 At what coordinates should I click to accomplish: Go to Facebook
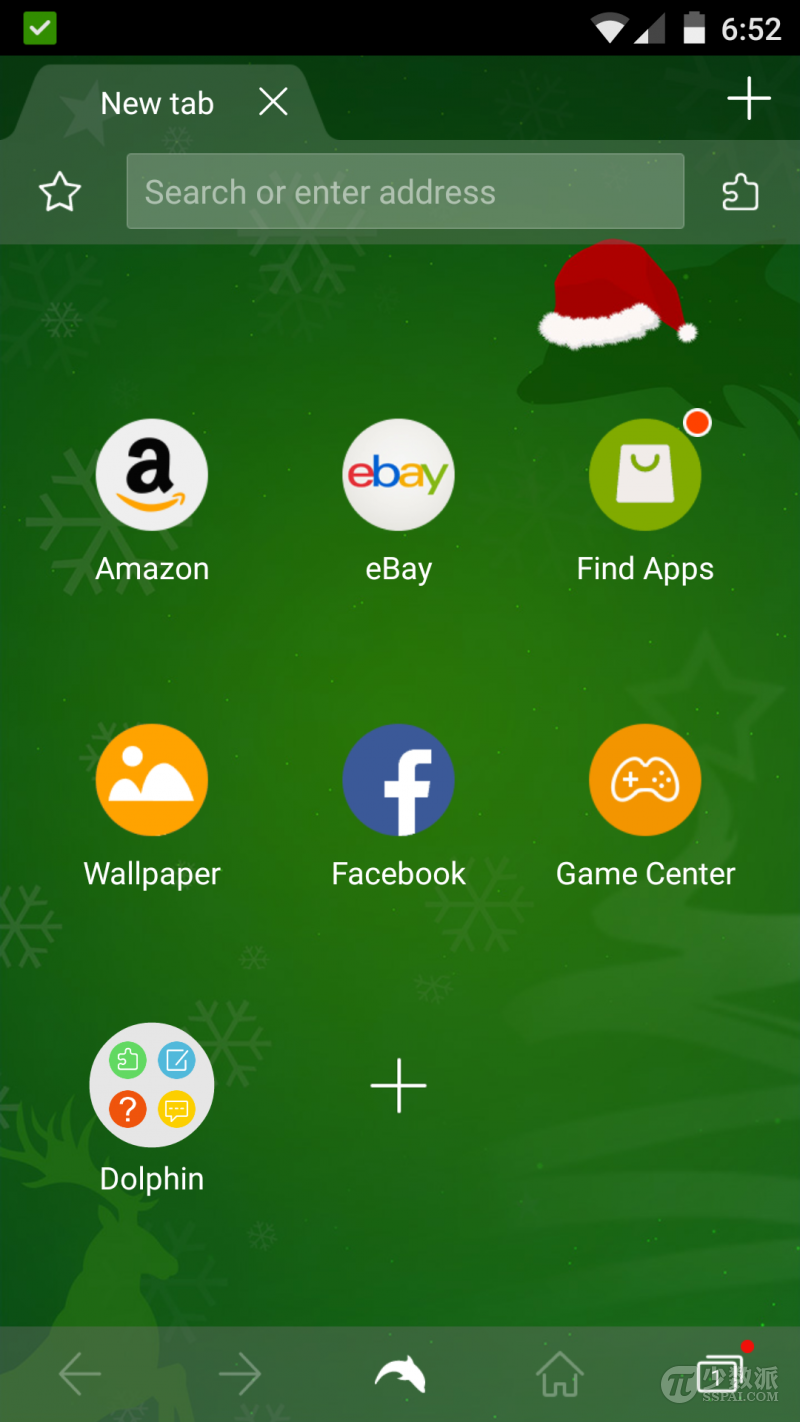(398, 780)
